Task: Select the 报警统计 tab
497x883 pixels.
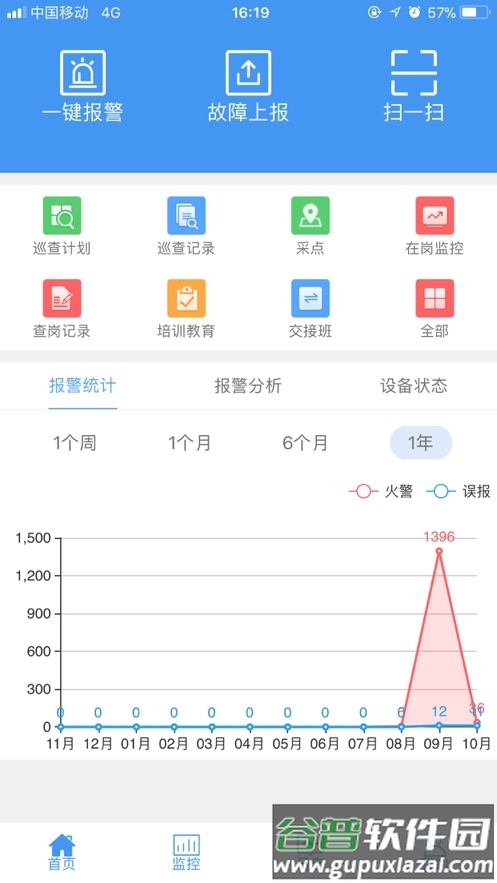Action: (83, 386)
